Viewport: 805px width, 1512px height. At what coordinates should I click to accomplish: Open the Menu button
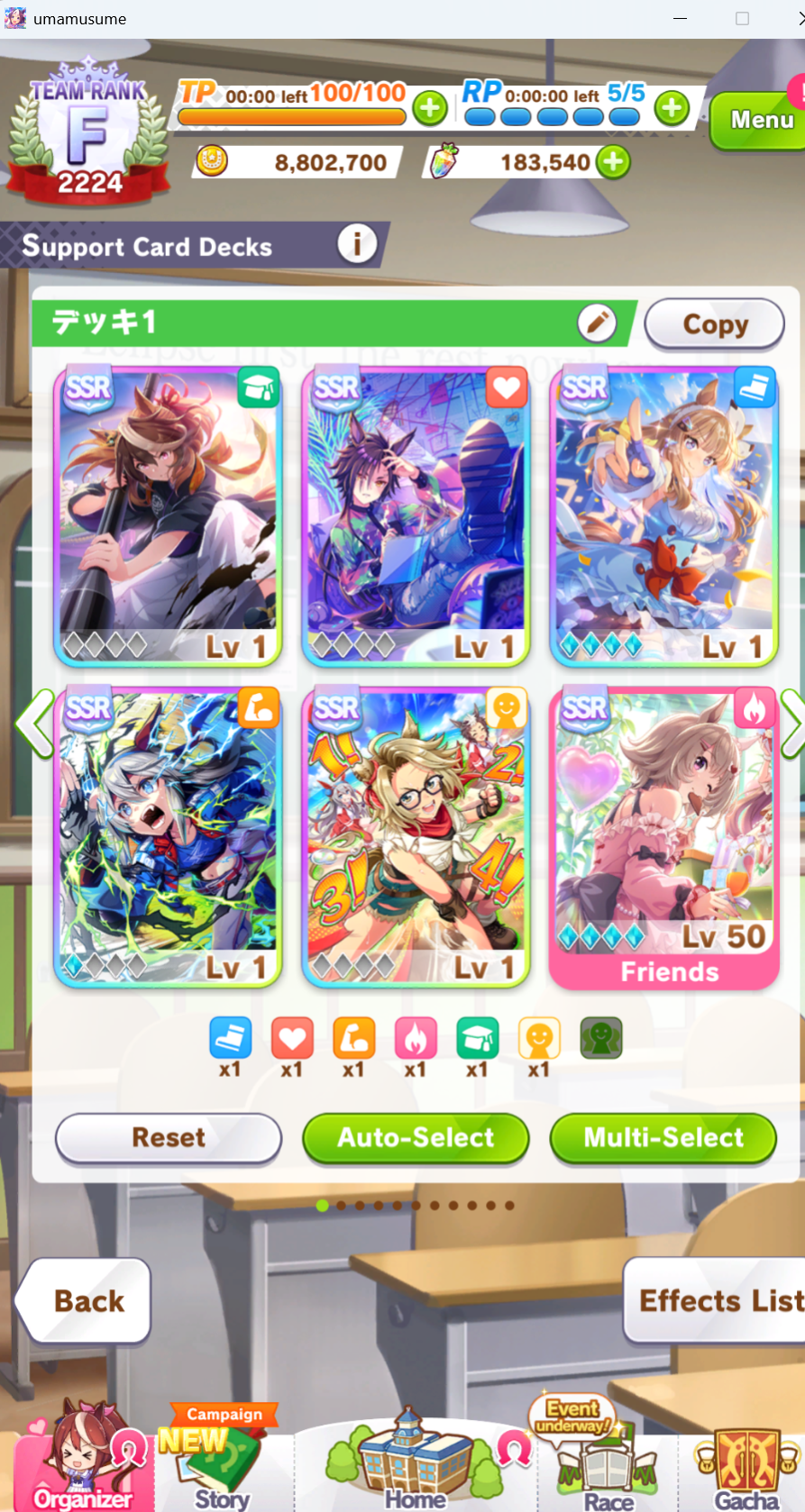click(x=758, y=120)
